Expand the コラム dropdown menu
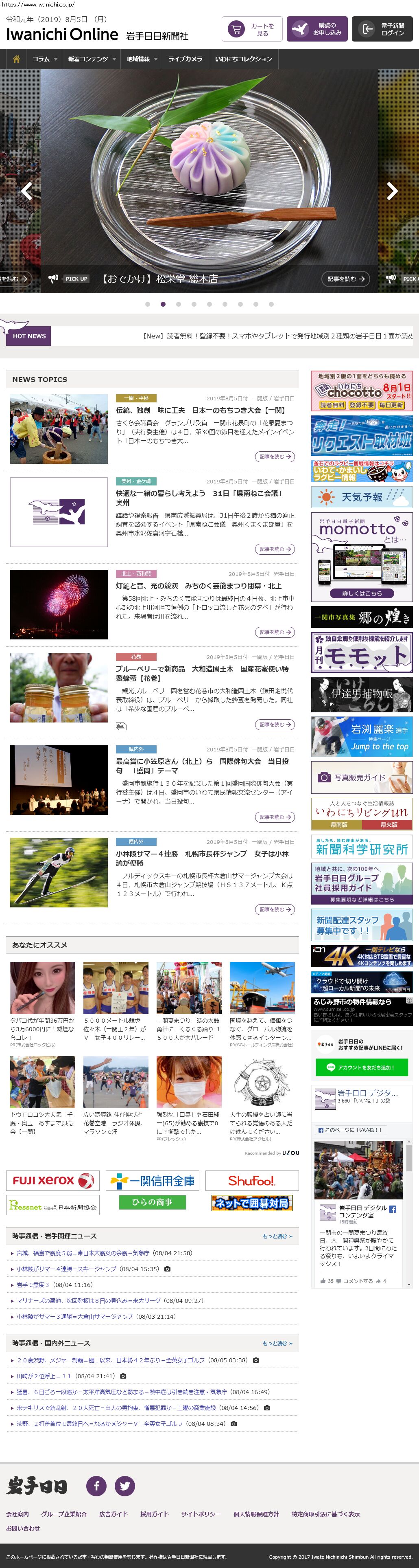419x1568 pixels. click(44, 59)
